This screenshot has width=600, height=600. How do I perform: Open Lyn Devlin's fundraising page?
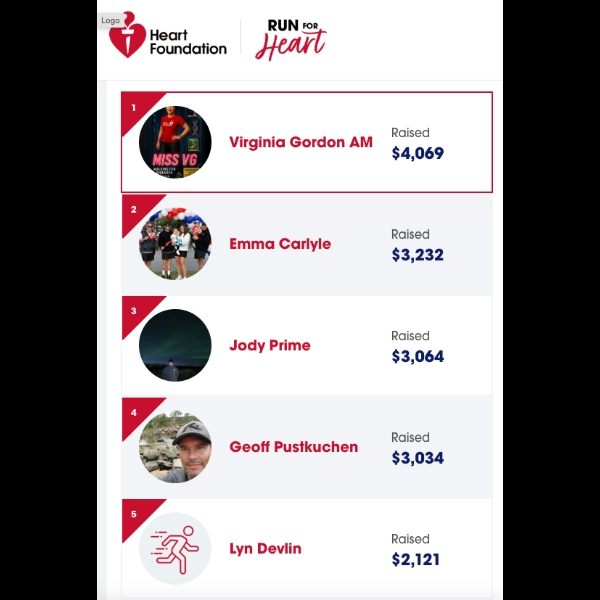(x=265, y=548)
